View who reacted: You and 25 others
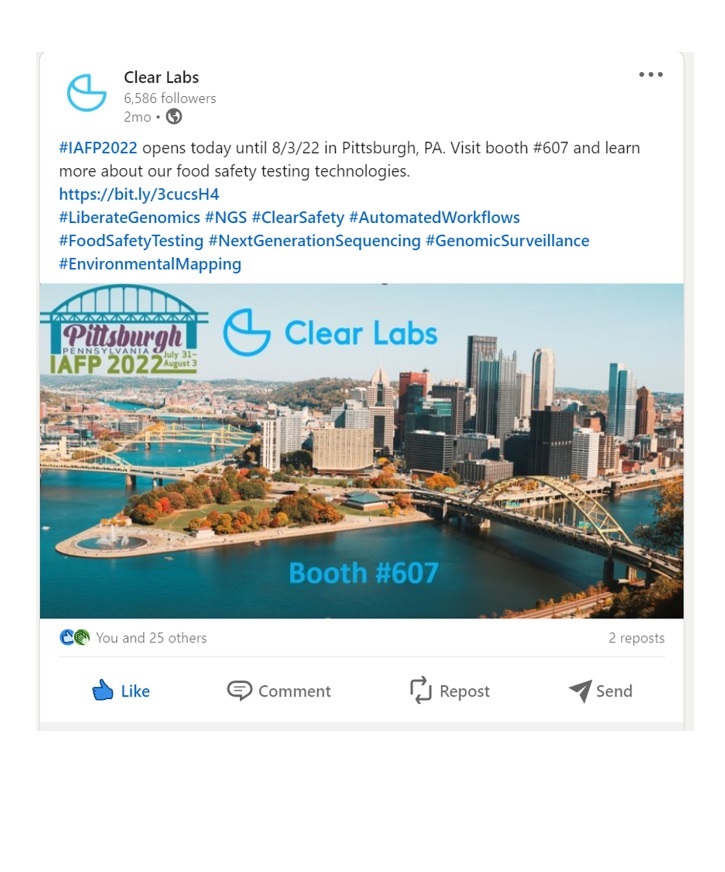This screenshot has width=725, height=872. [150, 638]
